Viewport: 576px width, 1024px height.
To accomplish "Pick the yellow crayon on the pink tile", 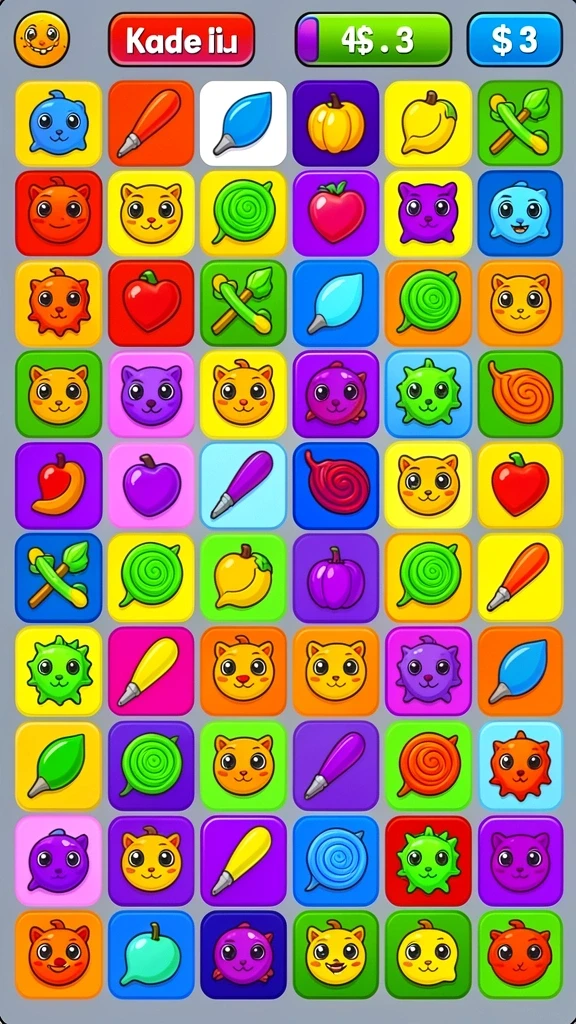I will pyautogui.click(x=151, y=671).
